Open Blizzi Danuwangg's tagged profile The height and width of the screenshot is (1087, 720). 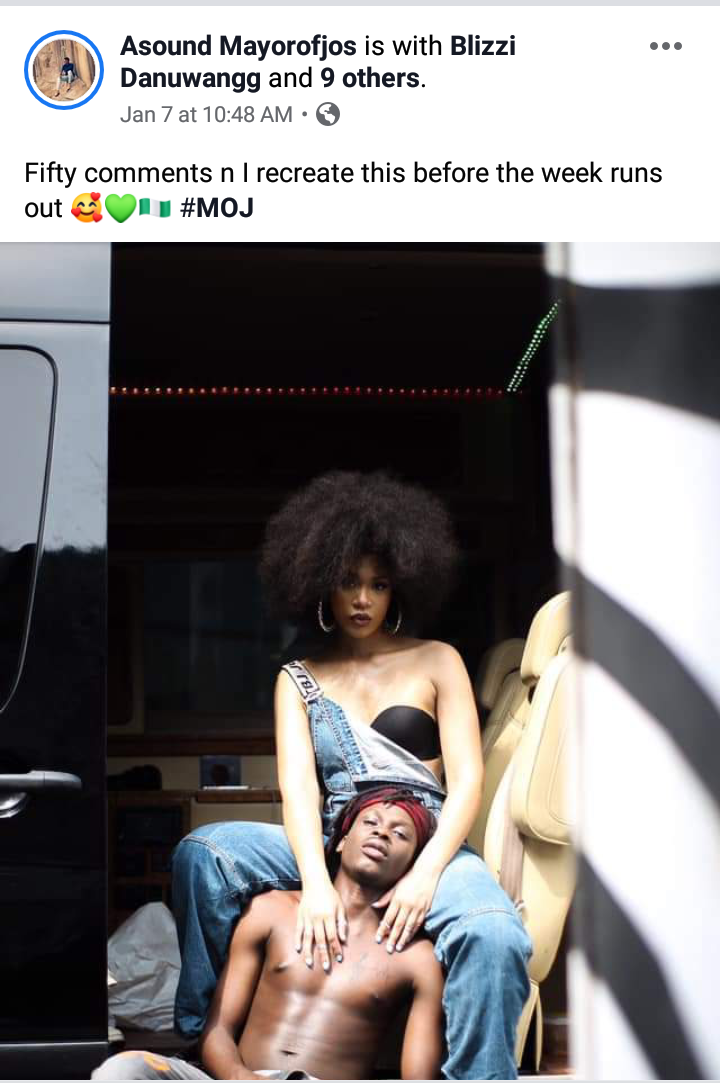click(318, 62)
